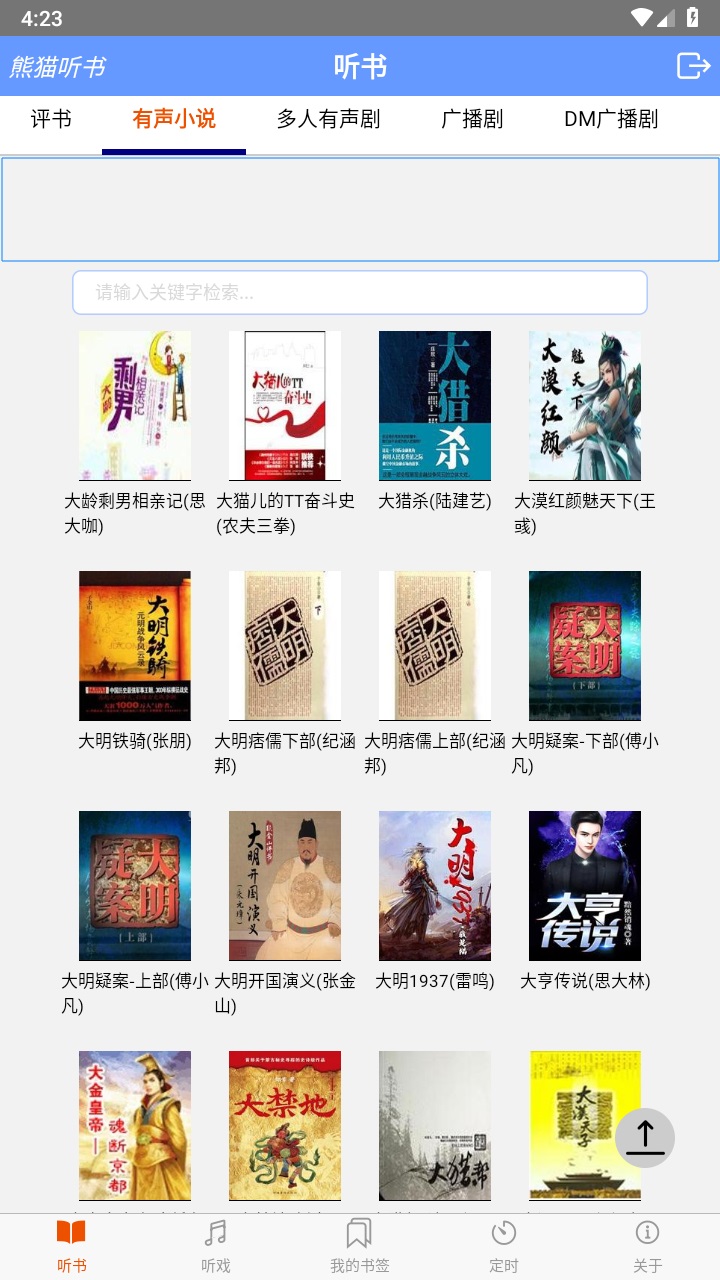The image size is (720, 1280).
Task: Open the 关于 info icon
Action: pyautogui.click(x=648, y=1232)
